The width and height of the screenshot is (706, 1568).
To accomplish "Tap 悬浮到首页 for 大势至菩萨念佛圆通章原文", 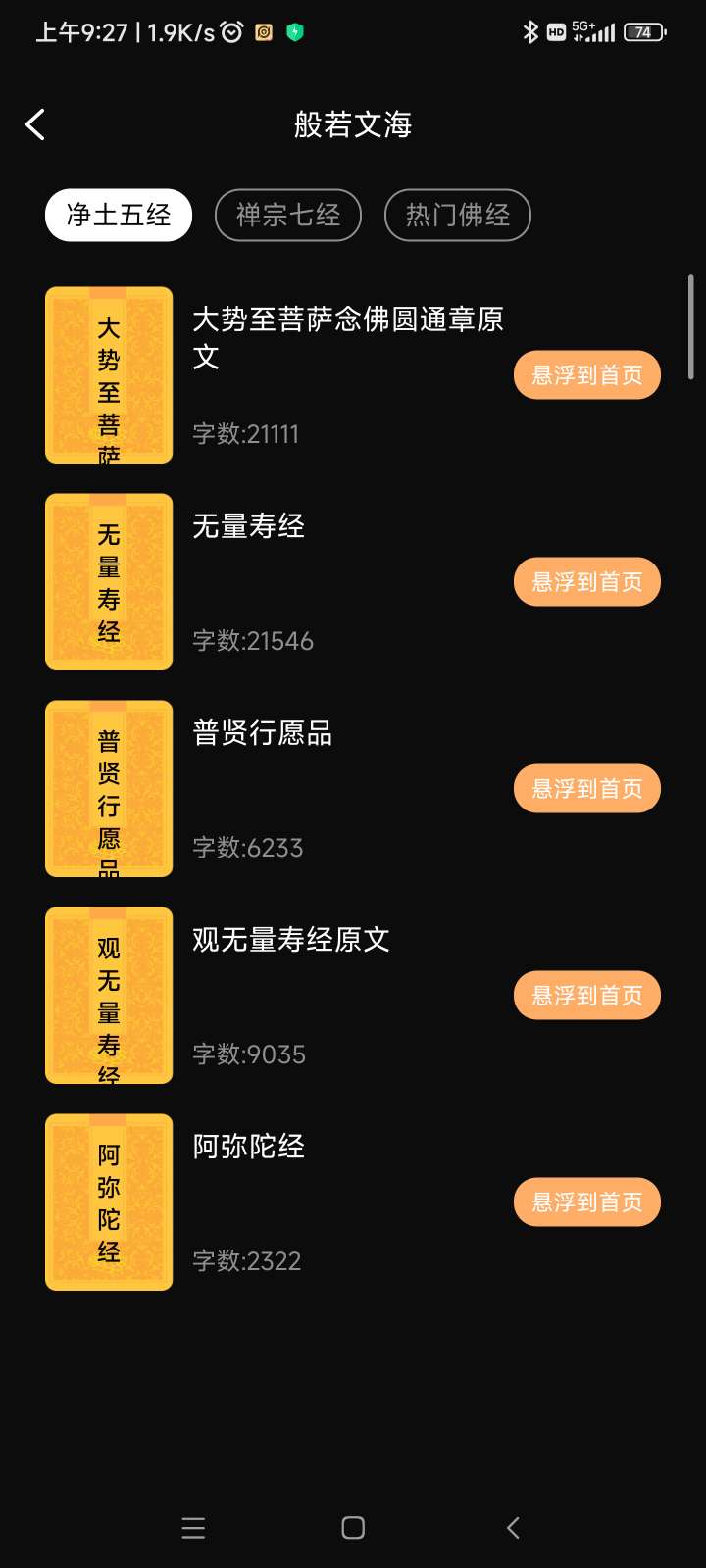I will [x=587, y=375].
